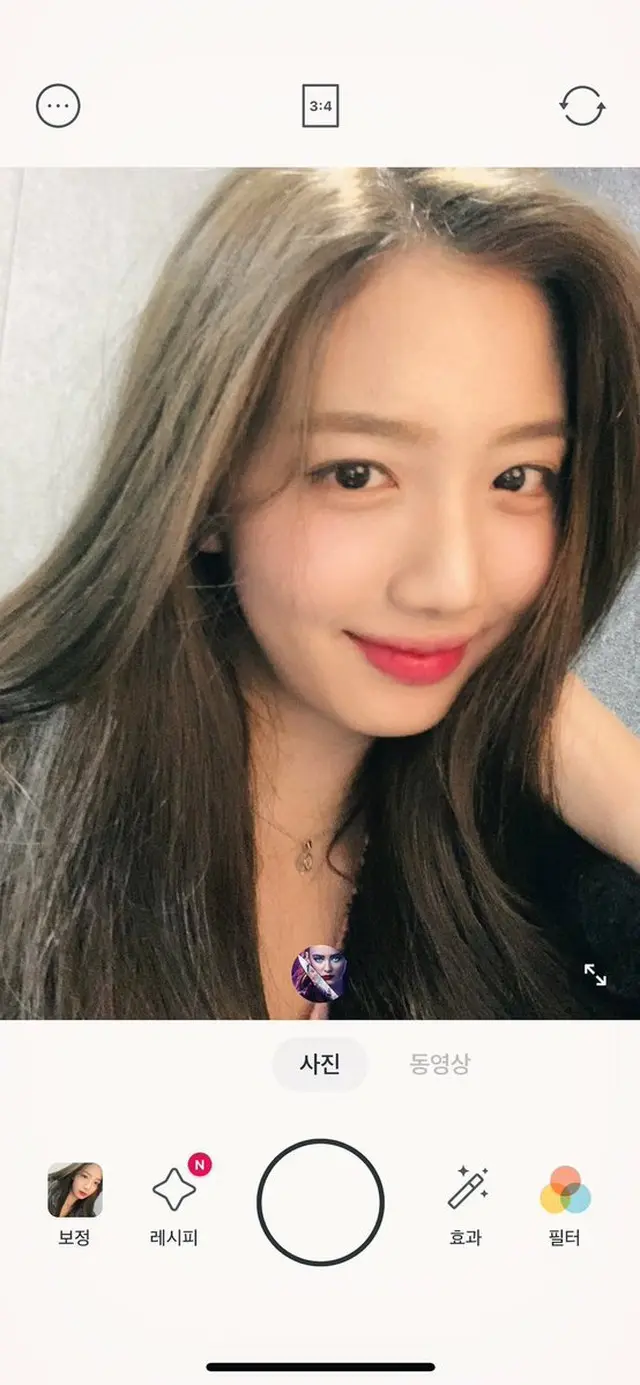Viewport: 640px width, 1385px height.
Task: Open 보정 beauty retouch options
Action: pyautogui.click(x=74, y=1203)
